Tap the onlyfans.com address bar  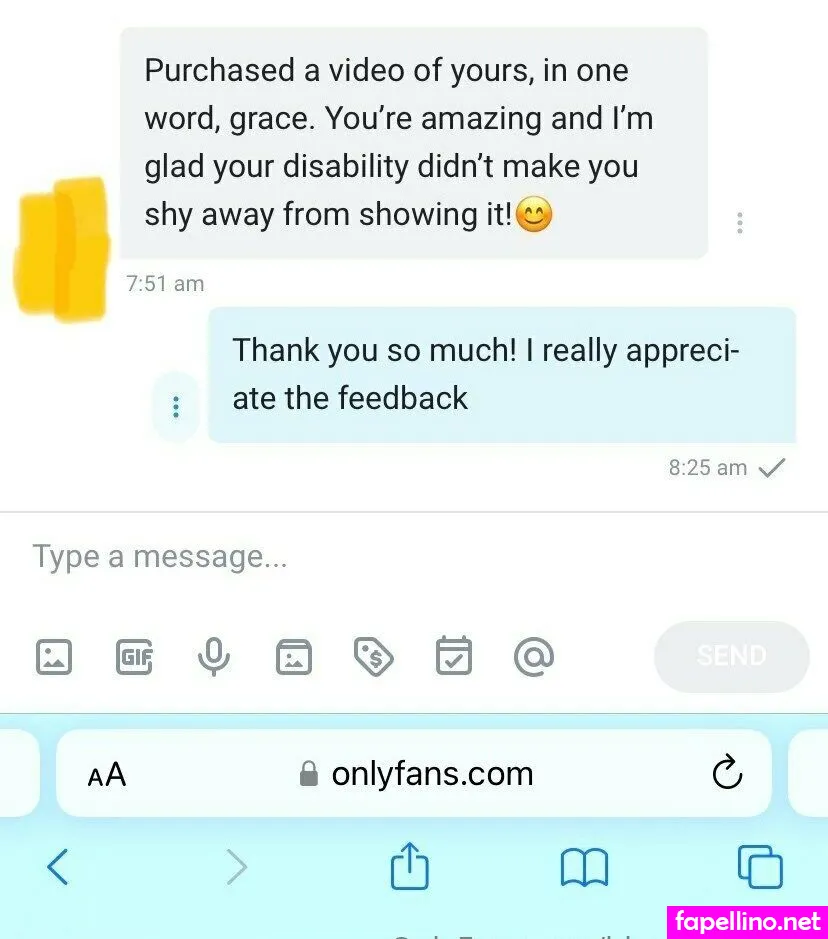[416, 774]
